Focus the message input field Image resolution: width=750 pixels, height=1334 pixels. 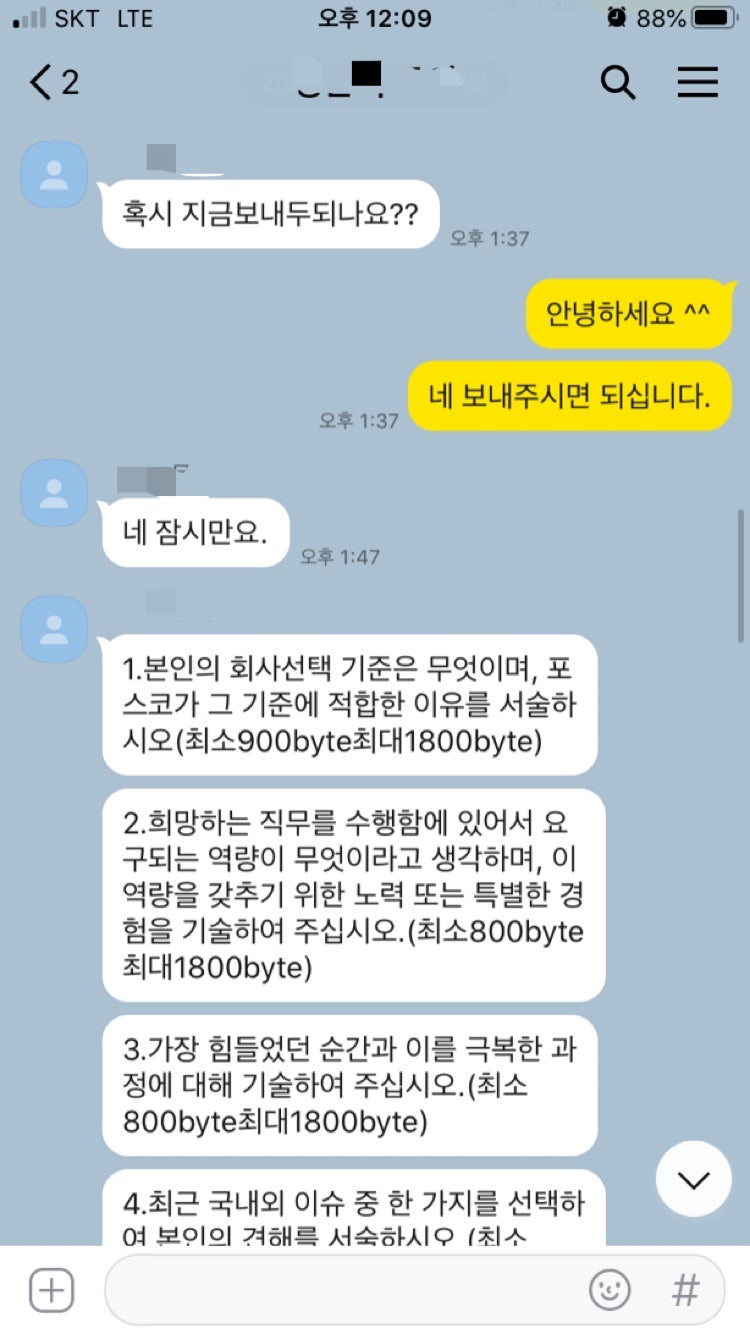340,1290
